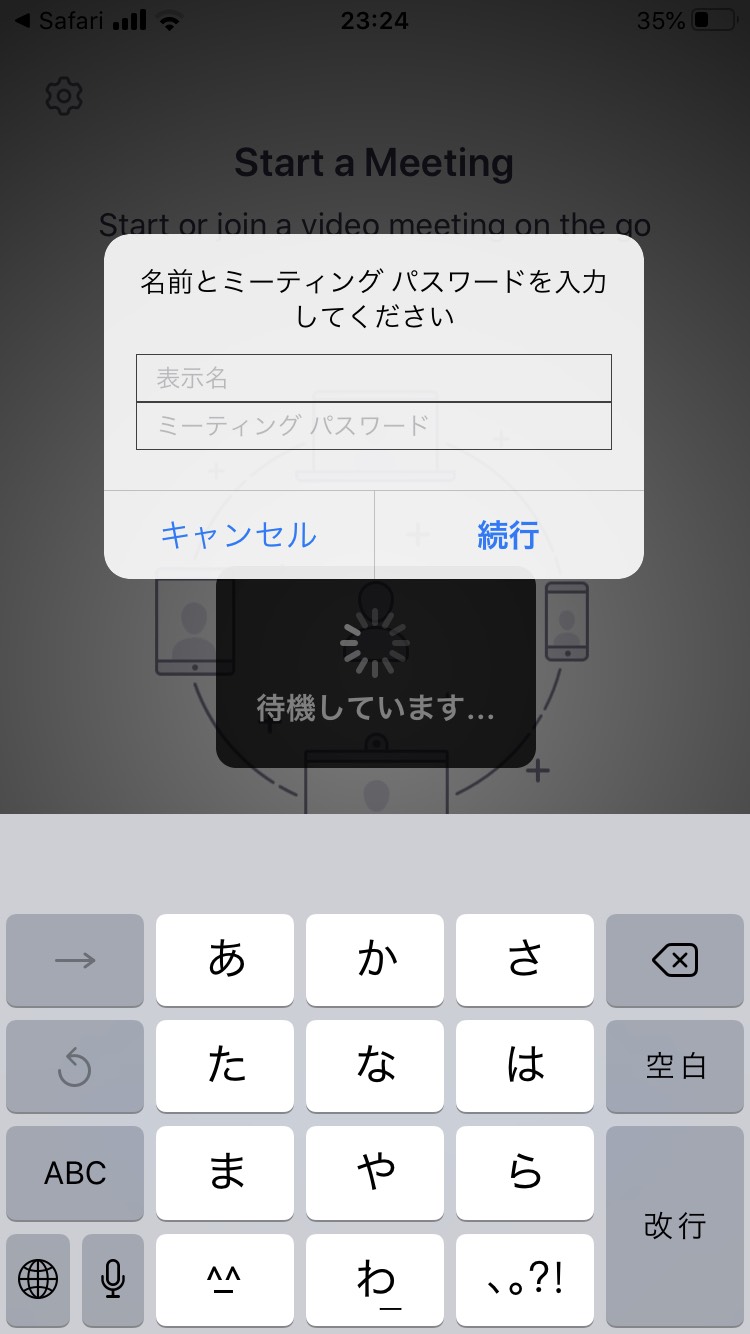Continue by tapping 続行

tap(509, 535)
